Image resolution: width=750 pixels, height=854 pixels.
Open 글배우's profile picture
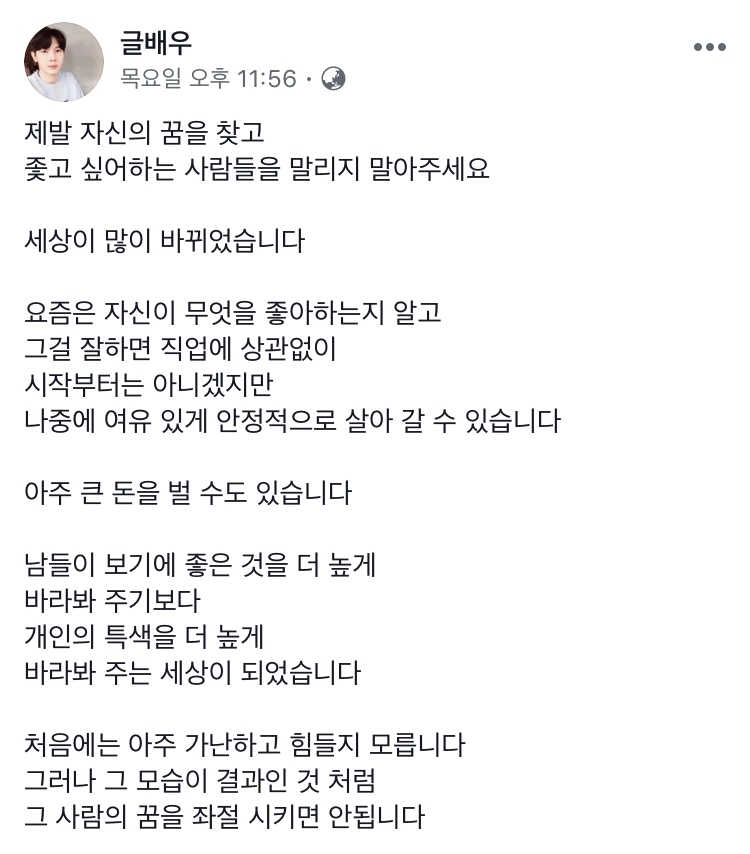point(63,62)
